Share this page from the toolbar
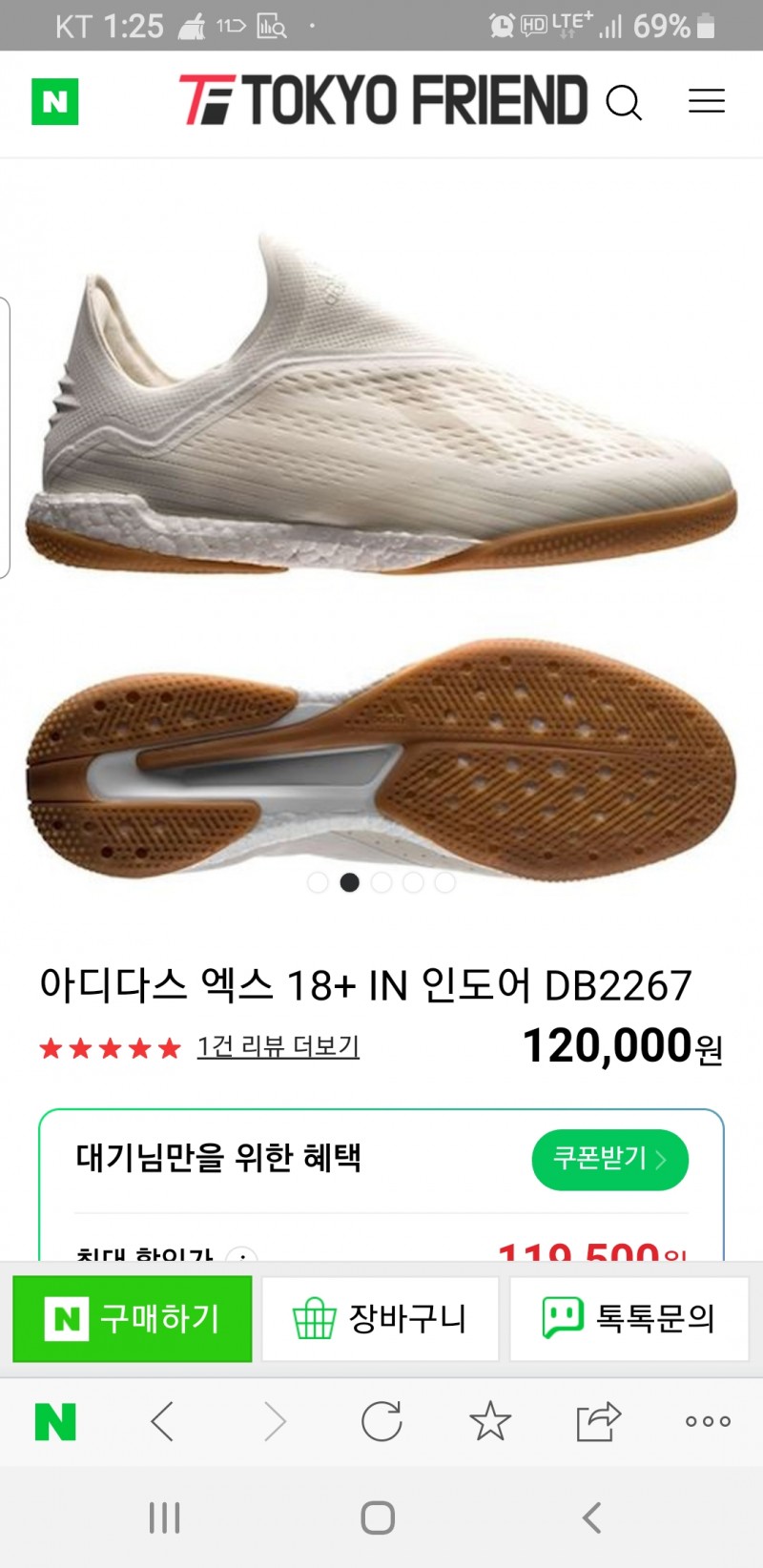 point(598,1422)
